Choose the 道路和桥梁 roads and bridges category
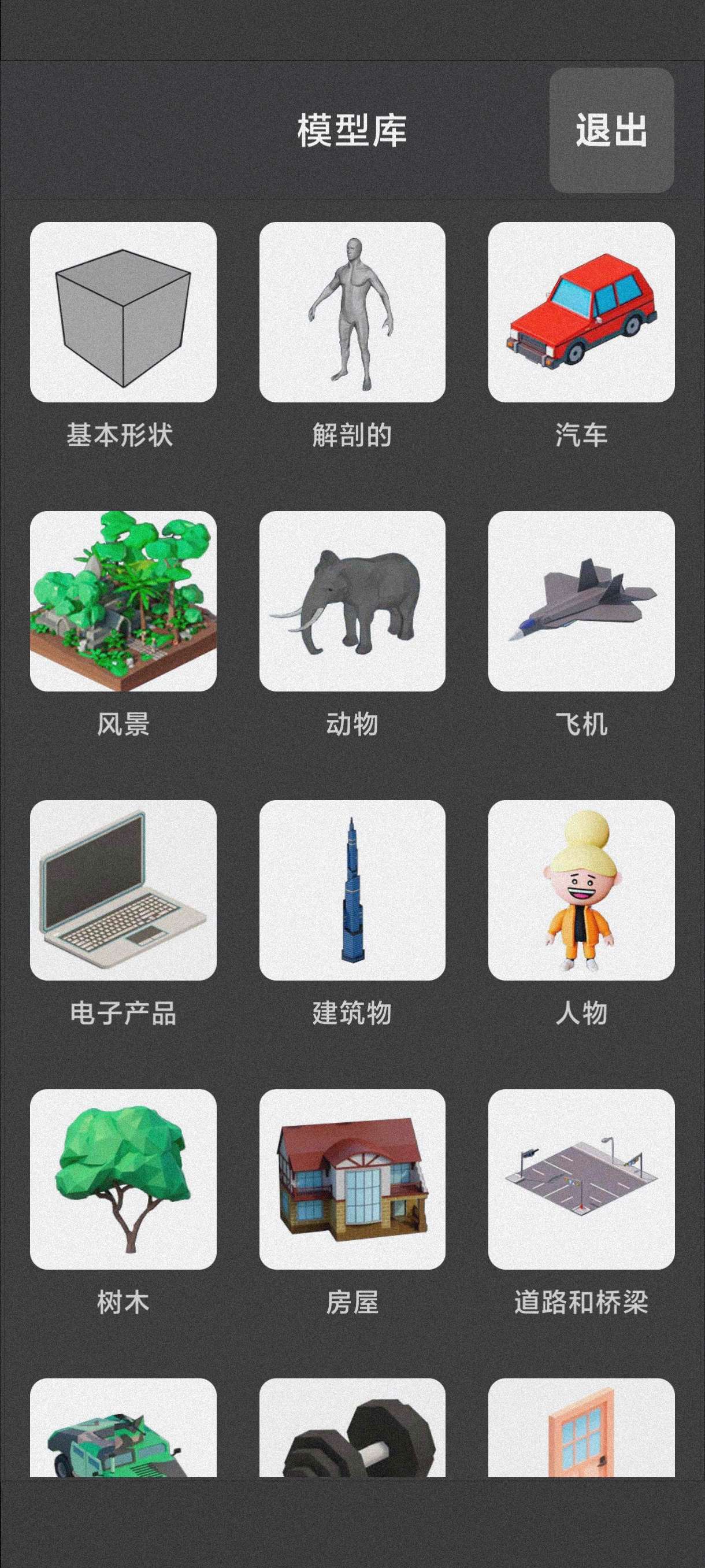 click(x=581, y=1179)
